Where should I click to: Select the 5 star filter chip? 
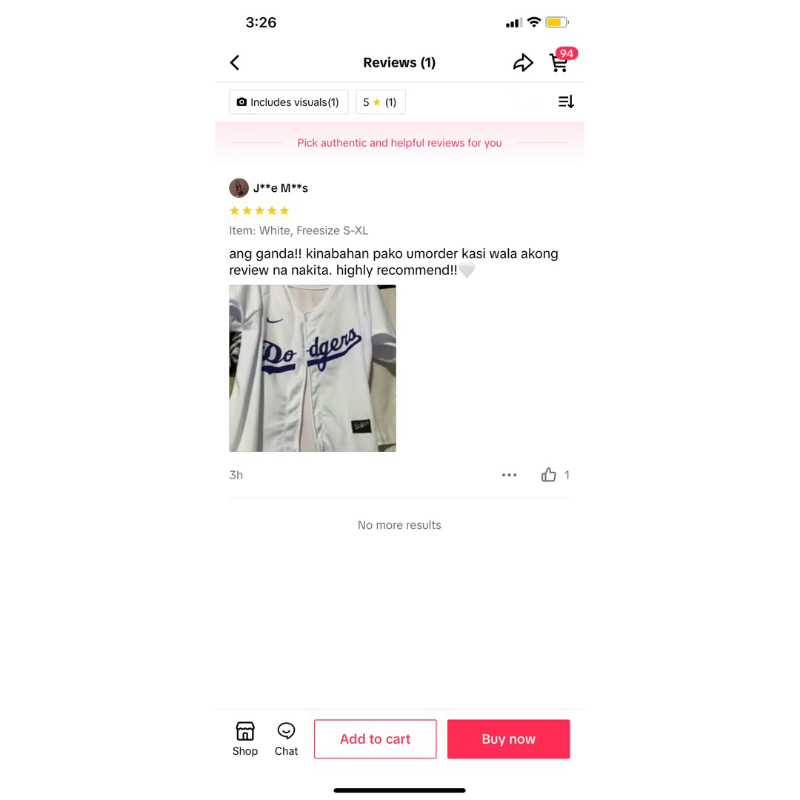coord(380,102)
